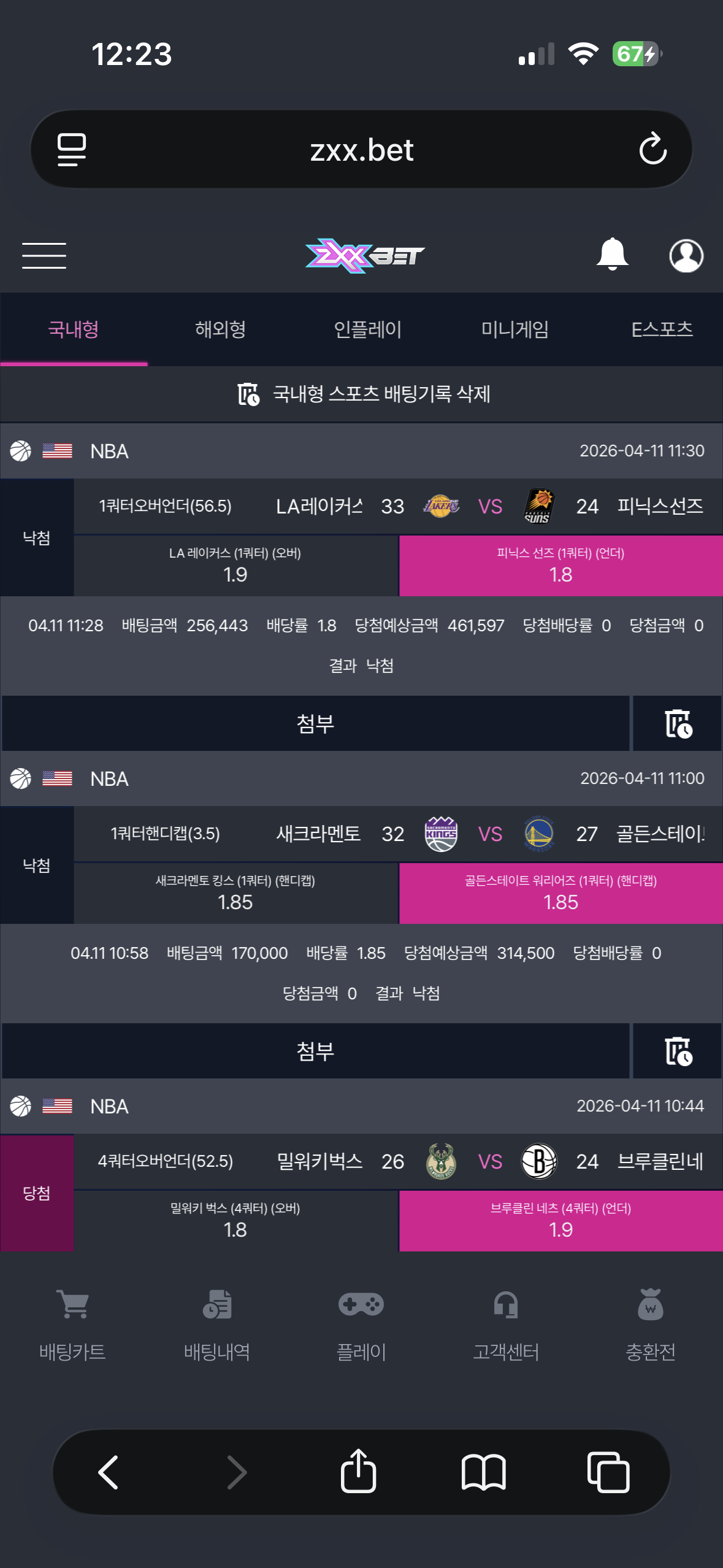Image resolution: width=723 pixels, height=1568 pixels.
Task: Tap 첨부 under the 새크라멘토 bet
Action: [315, 1051]
